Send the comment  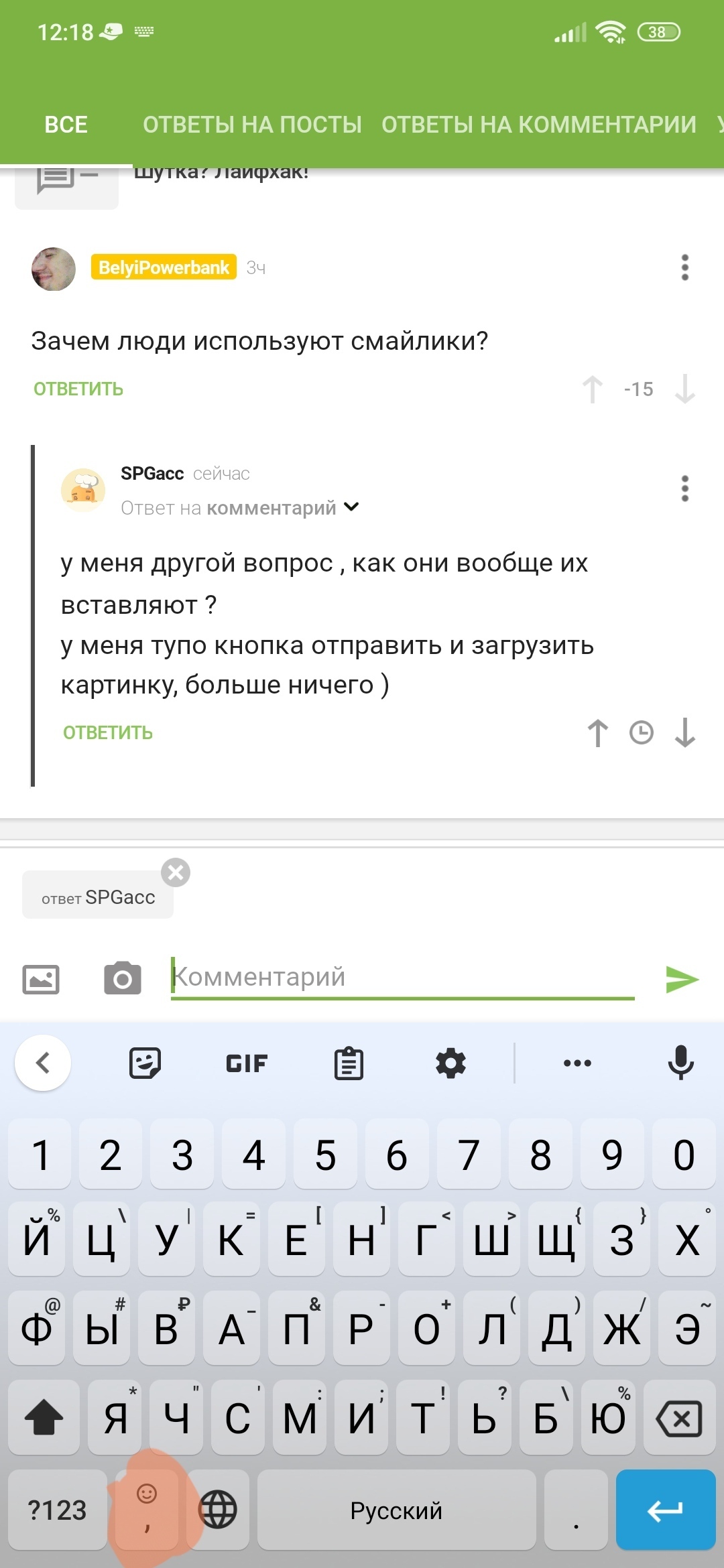point(682,980)
